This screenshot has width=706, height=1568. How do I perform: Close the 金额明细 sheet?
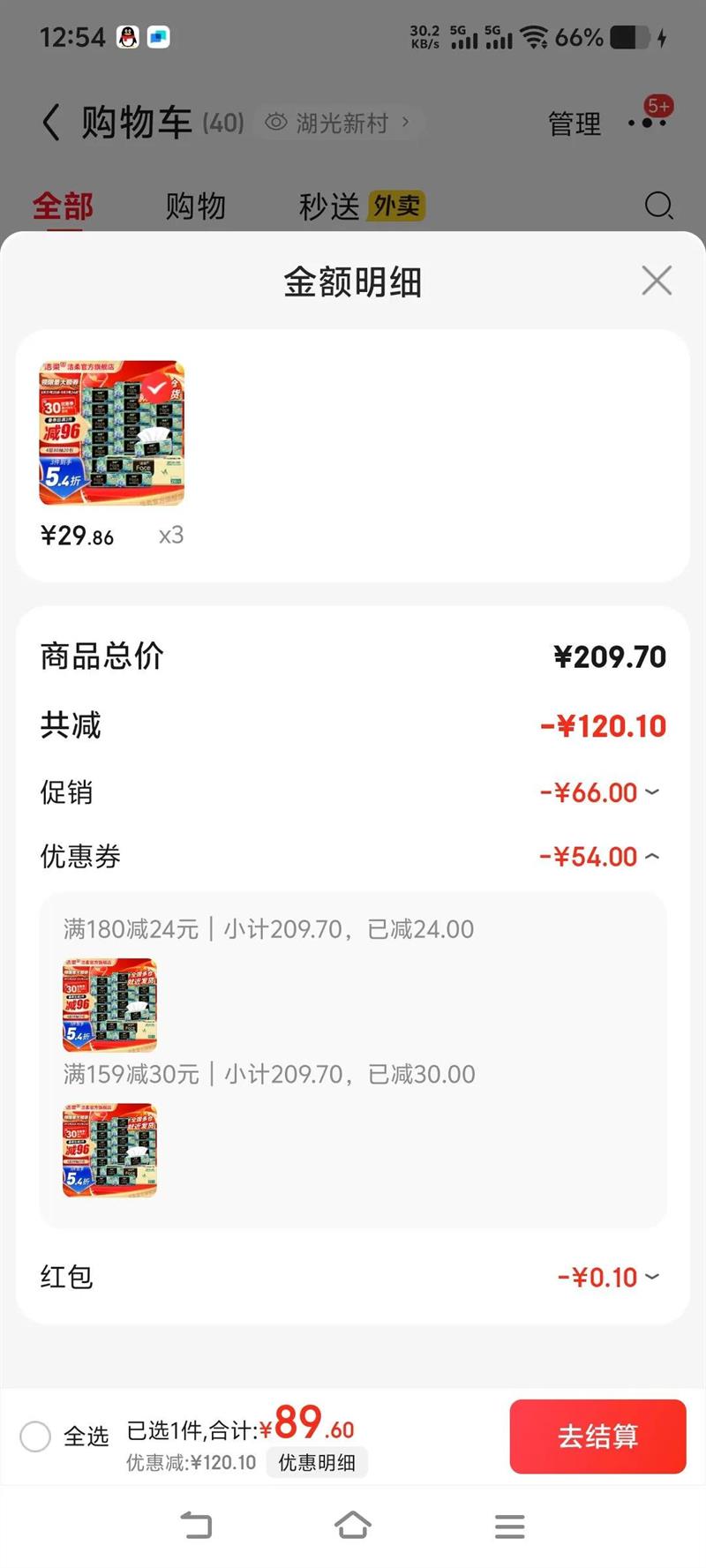(x=657, y=281)
